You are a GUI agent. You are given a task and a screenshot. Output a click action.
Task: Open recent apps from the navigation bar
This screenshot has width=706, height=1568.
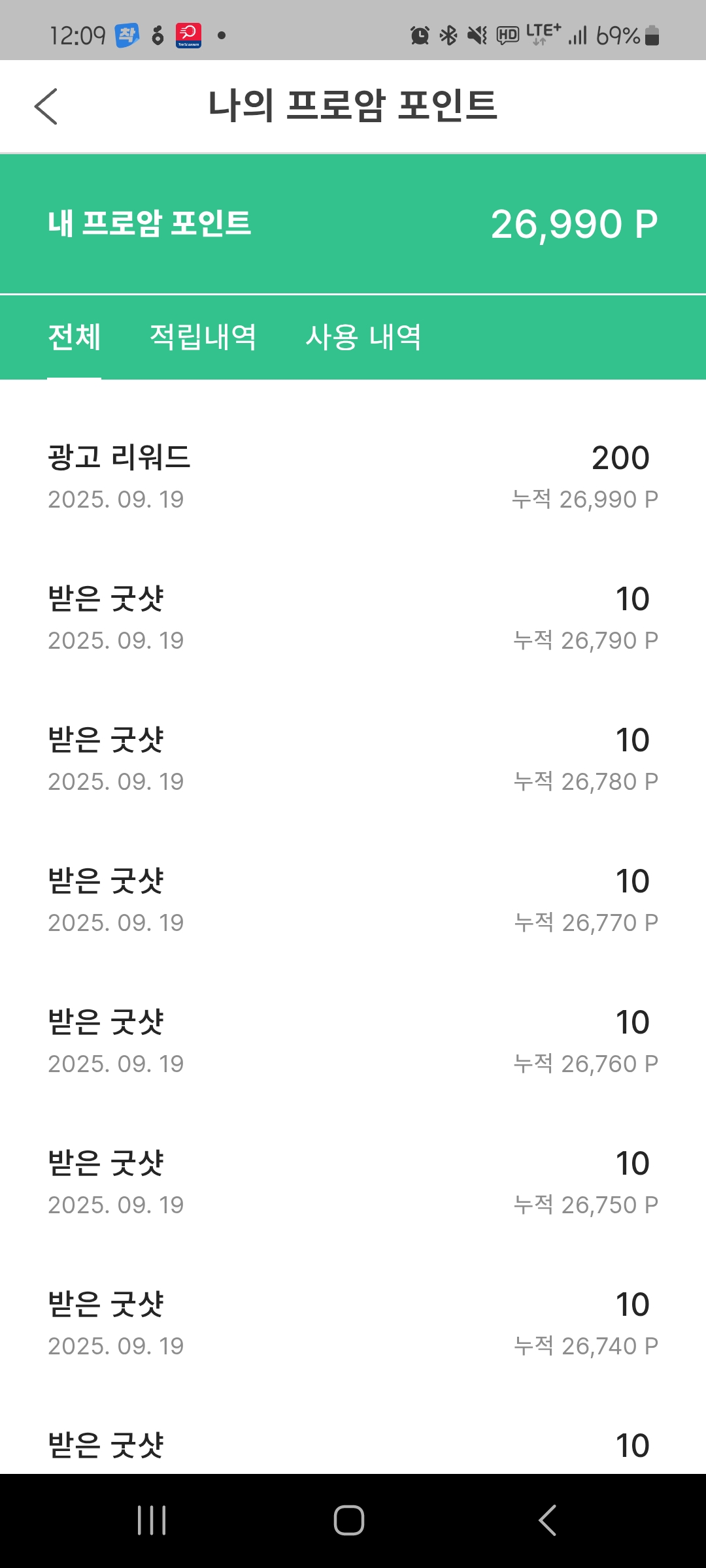point(152,1520)
